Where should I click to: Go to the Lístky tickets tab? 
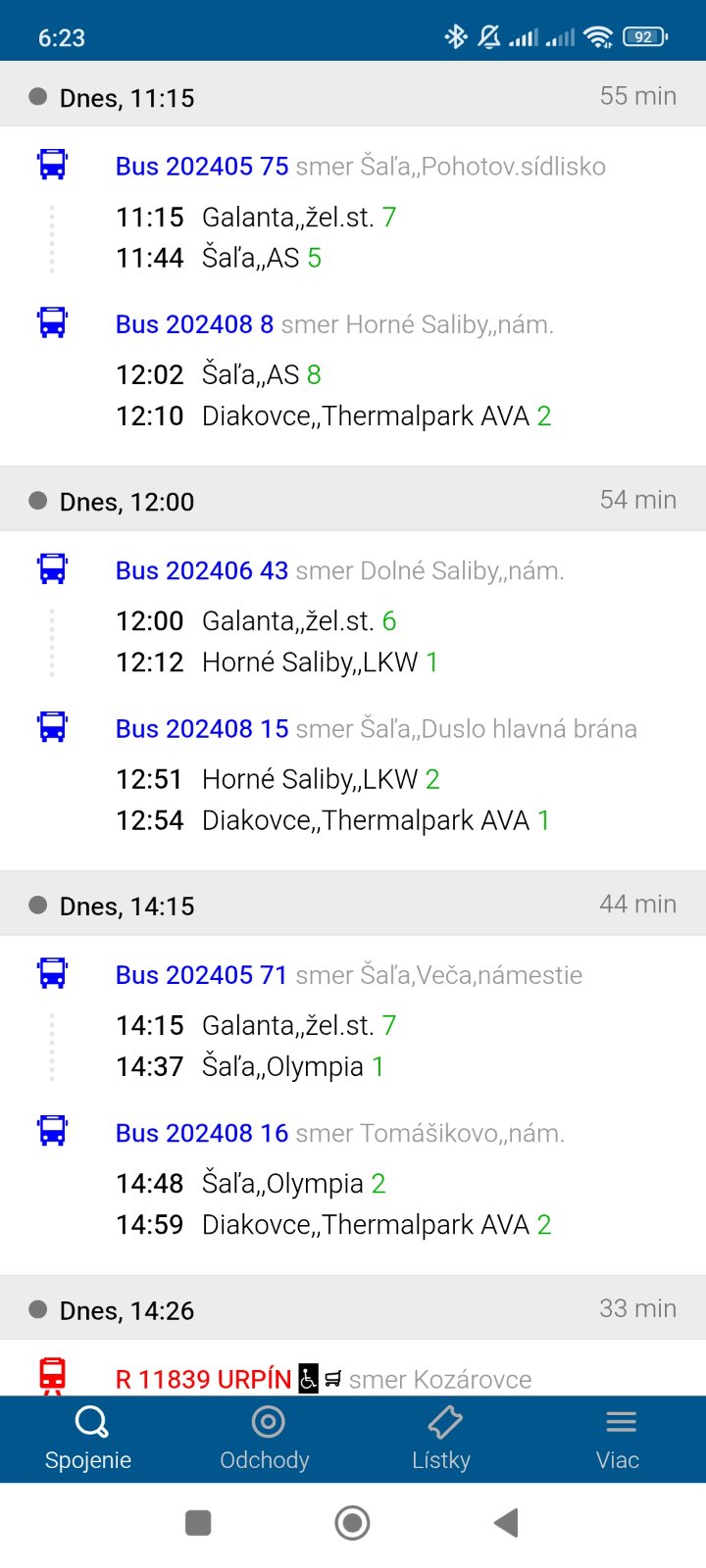click(441, 1439)
